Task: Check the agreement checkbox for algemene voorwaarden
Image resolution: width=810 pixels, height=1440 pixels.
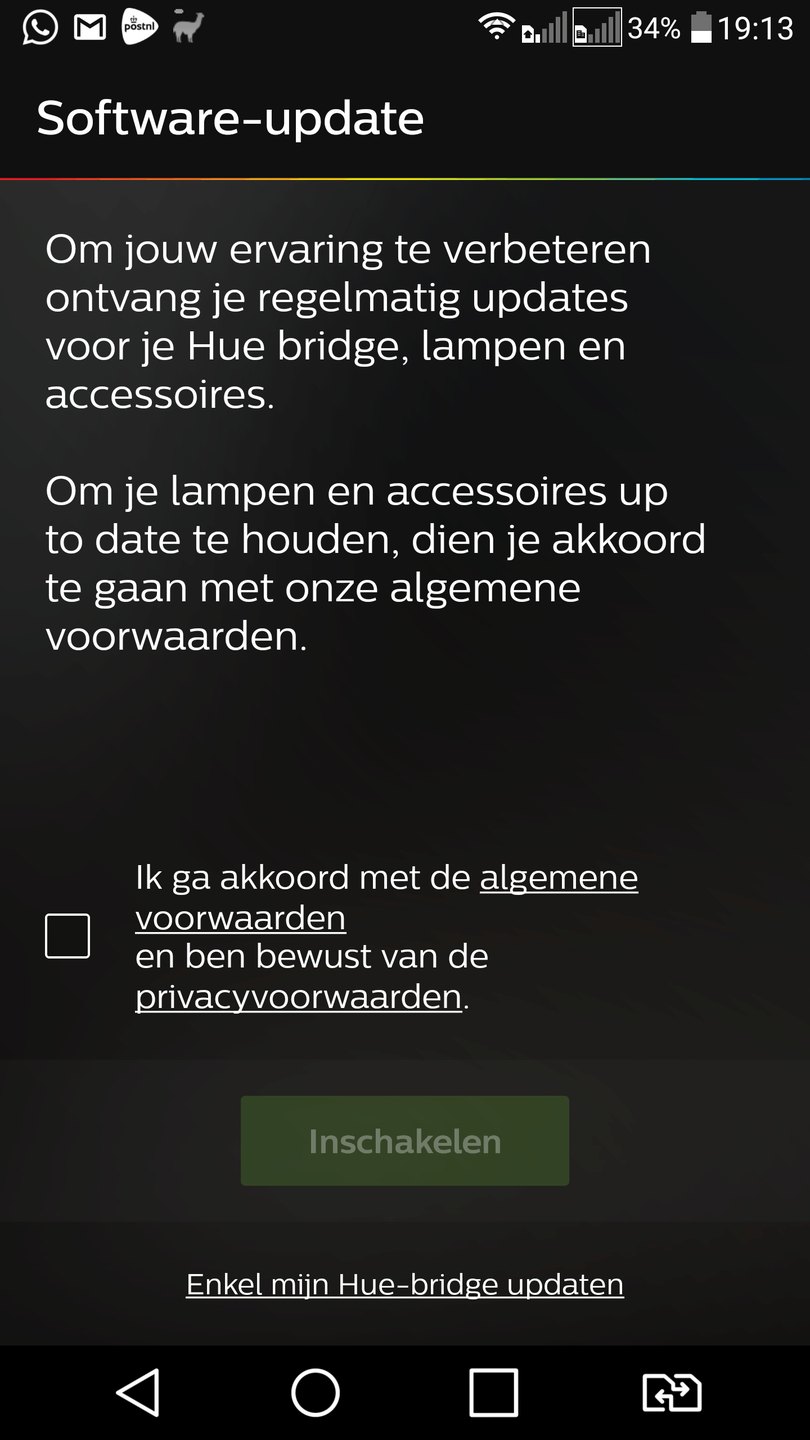Action: (x=67, y=936)
